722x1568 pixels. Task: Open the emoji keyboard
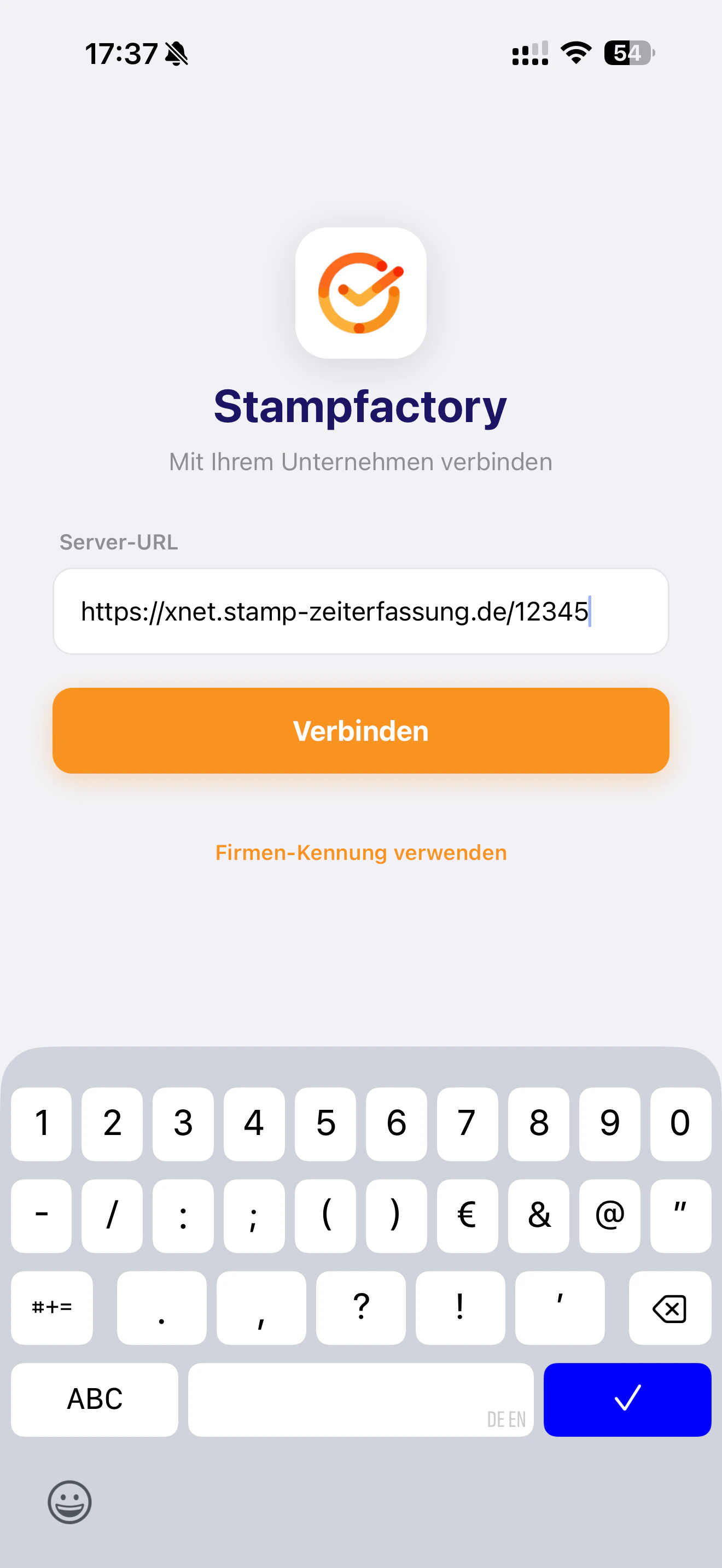[69, 1502]
